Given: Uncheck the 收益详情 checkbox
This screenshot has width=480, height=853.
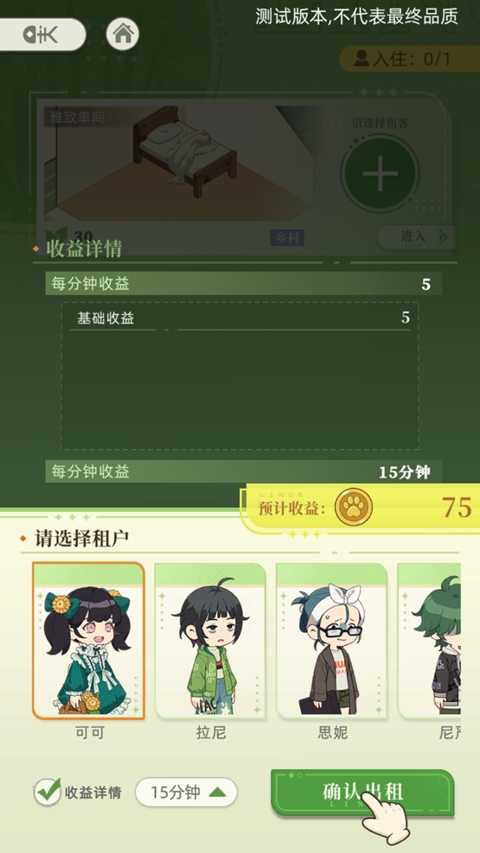Looking at the screenshot, I should (47, 792).
